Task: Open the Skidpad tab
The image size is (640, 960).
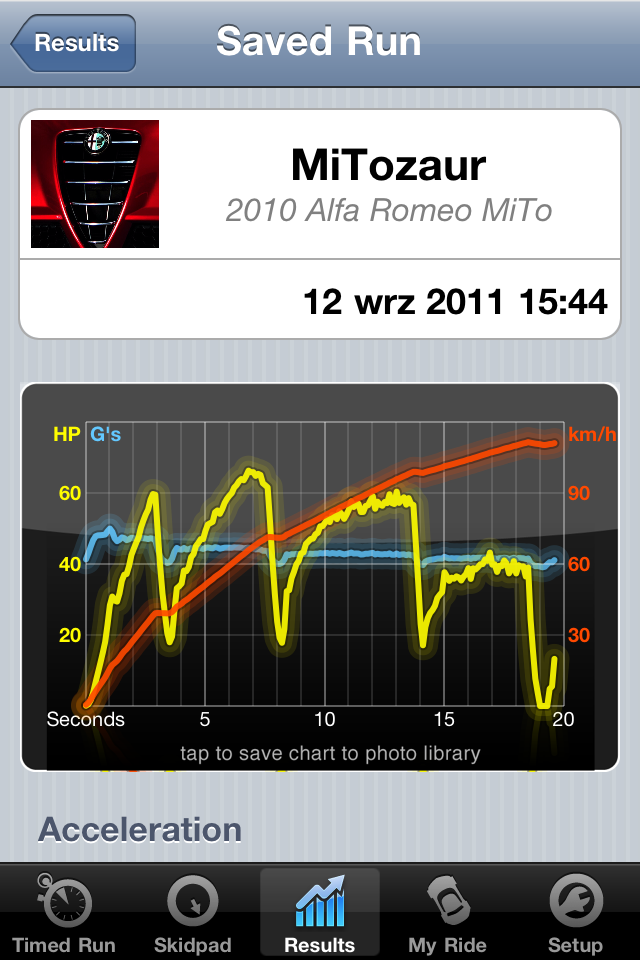Action: click(192, 912)
